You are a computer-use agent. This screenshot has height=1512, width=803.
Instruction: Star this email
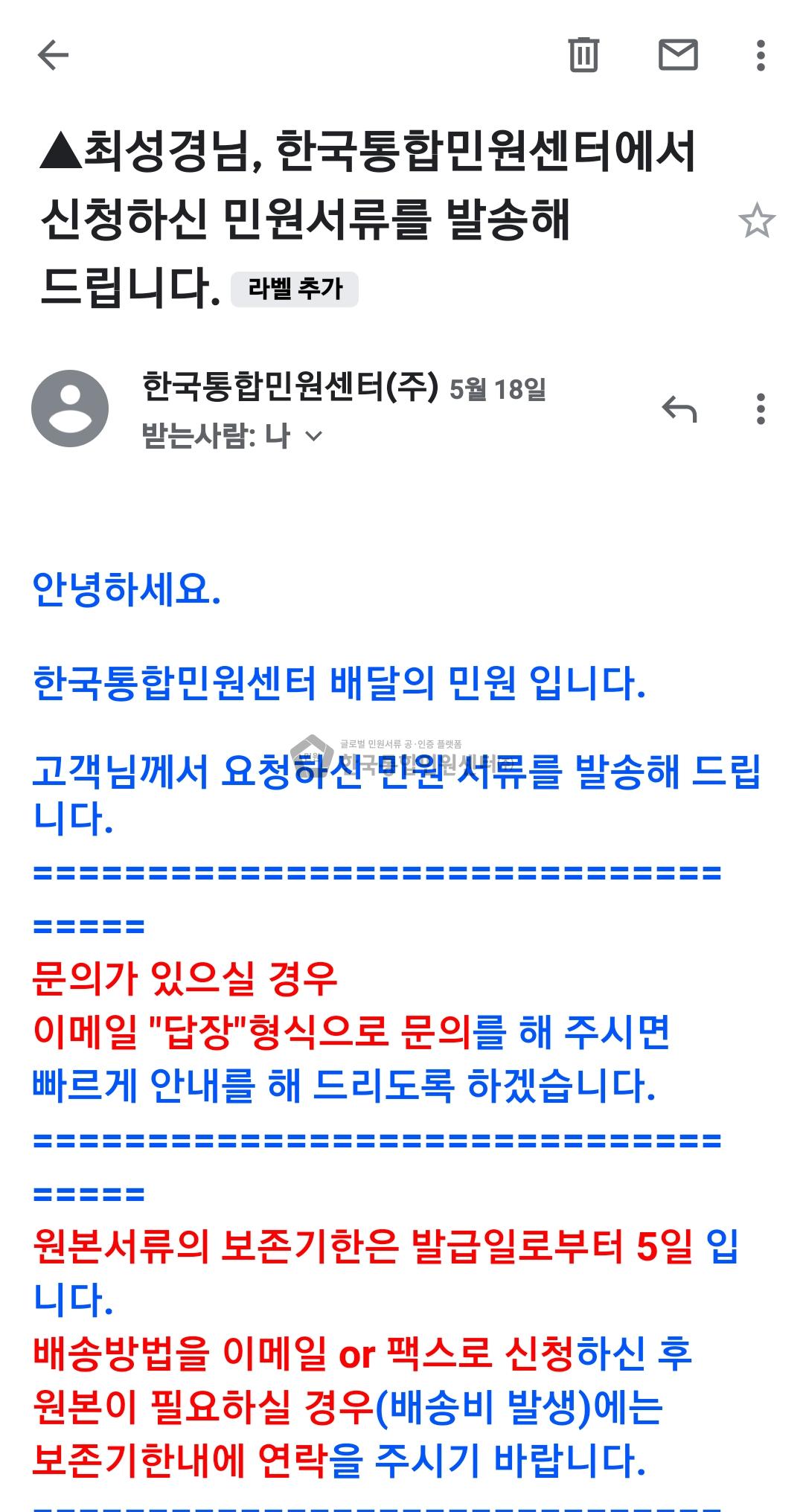[x=757, y=220]
